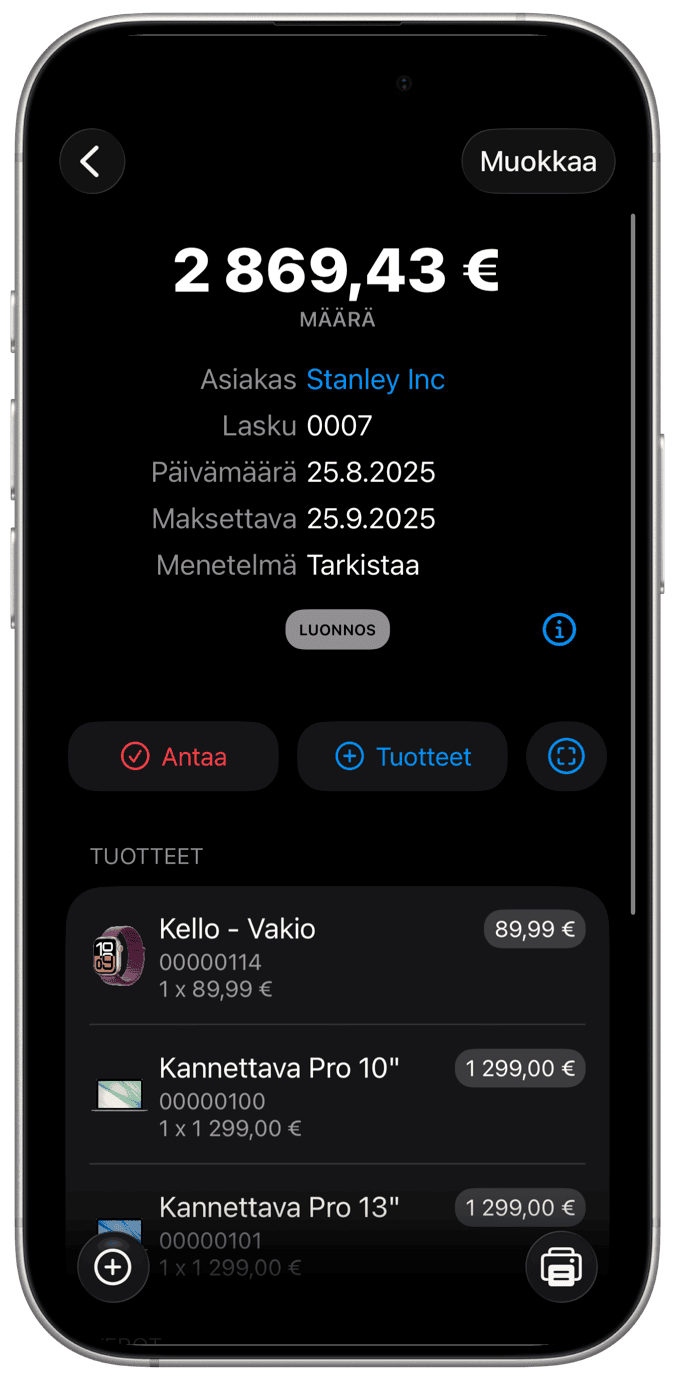
Task: Open customer Stanley Inc
Action: click(x=375, y=380)
